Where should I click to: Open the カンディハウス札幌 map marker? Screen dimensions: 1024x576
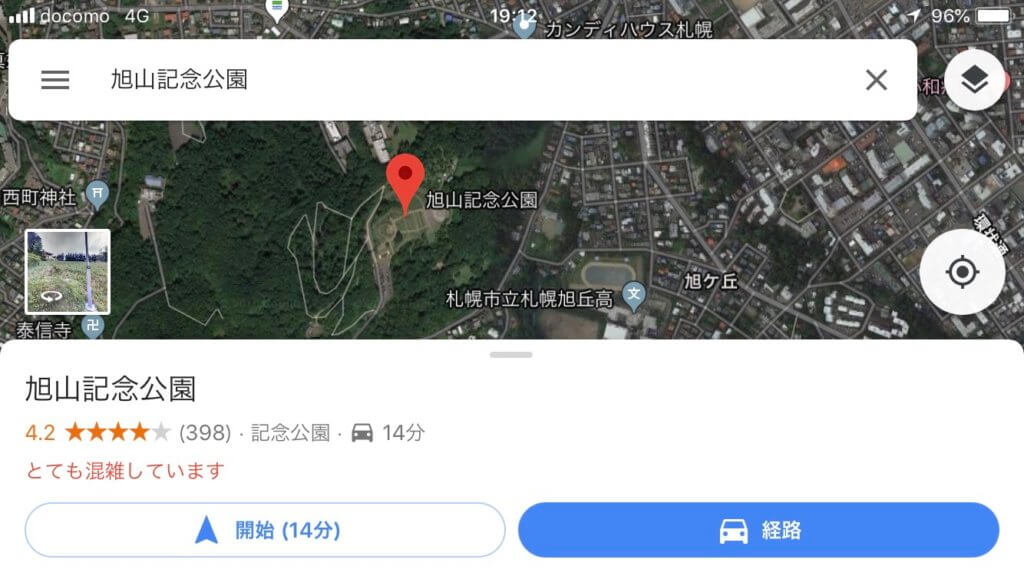(524, 26)
